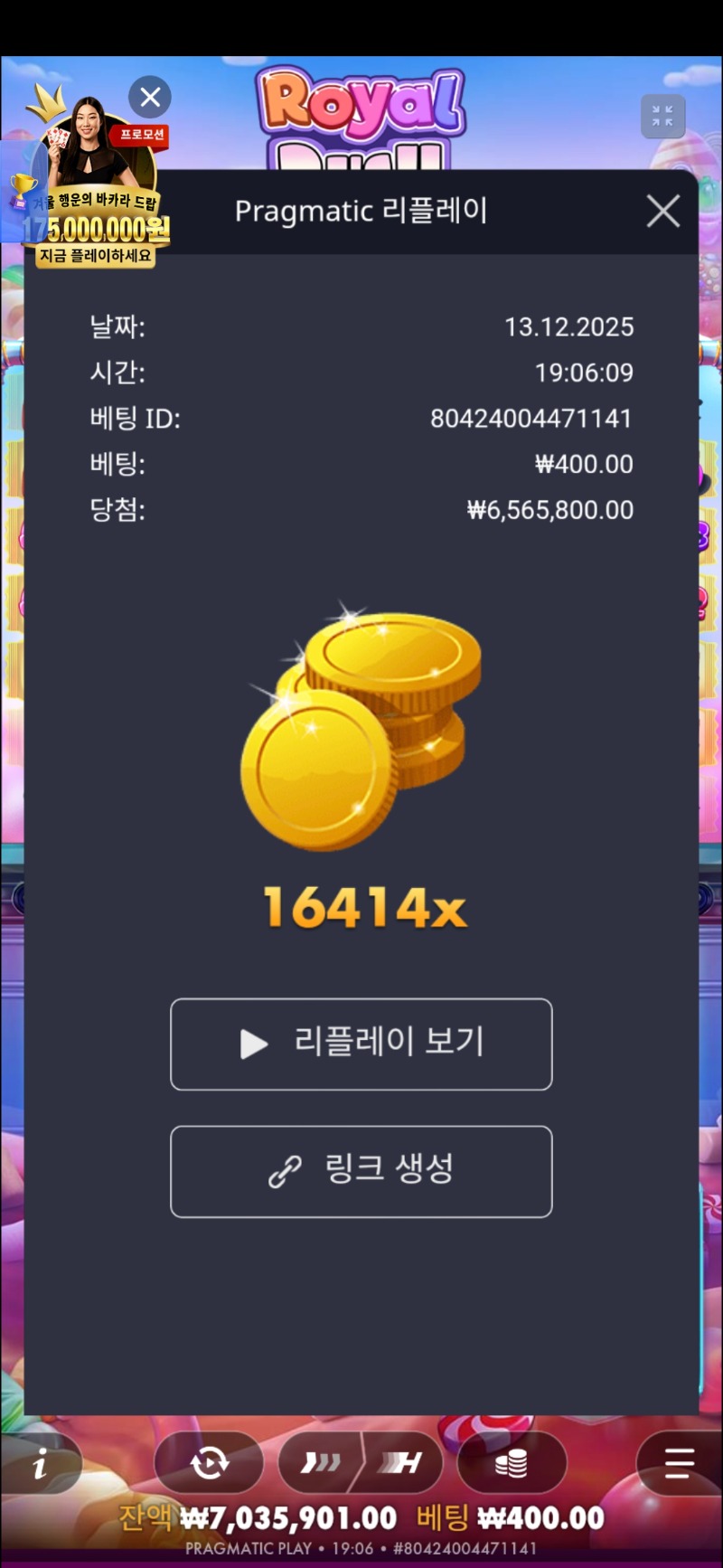Tap the exit fullscreen icon
Viewport: 723px width, 1568px height.
[662, 117]
